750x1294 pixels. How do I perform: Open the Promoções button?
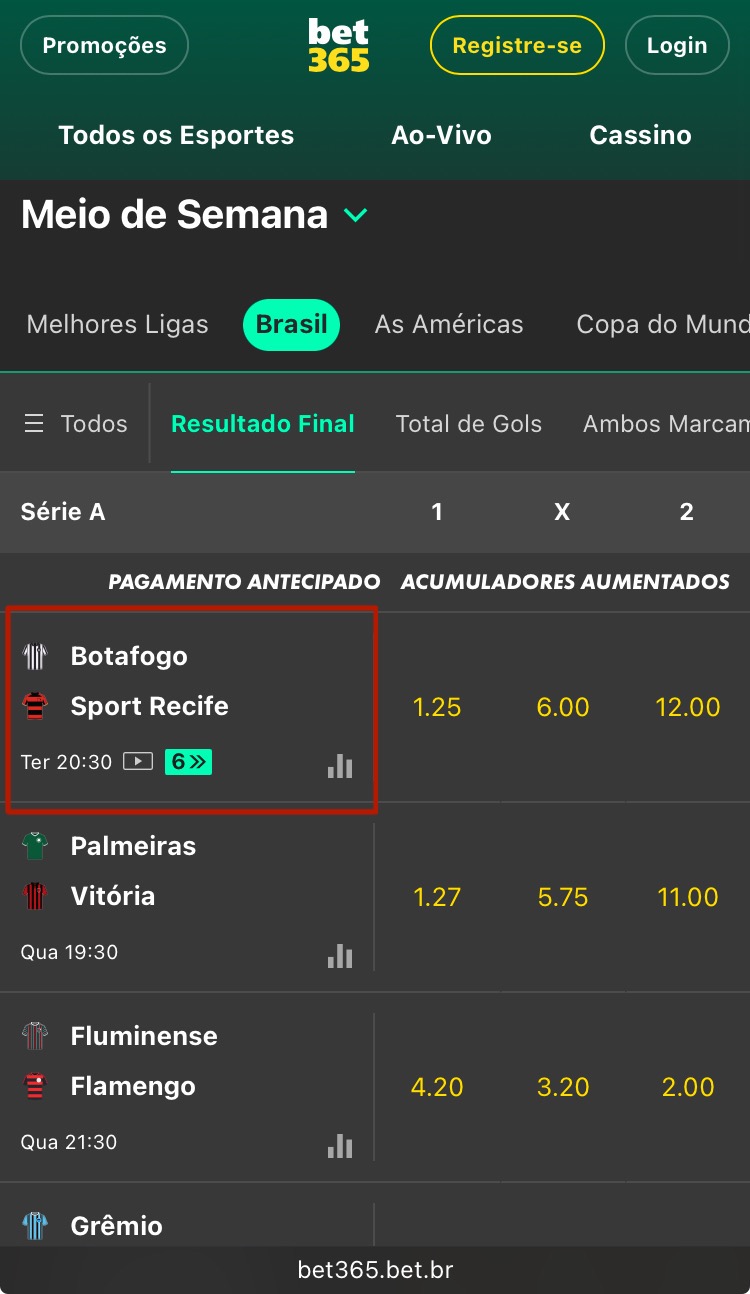104,45
